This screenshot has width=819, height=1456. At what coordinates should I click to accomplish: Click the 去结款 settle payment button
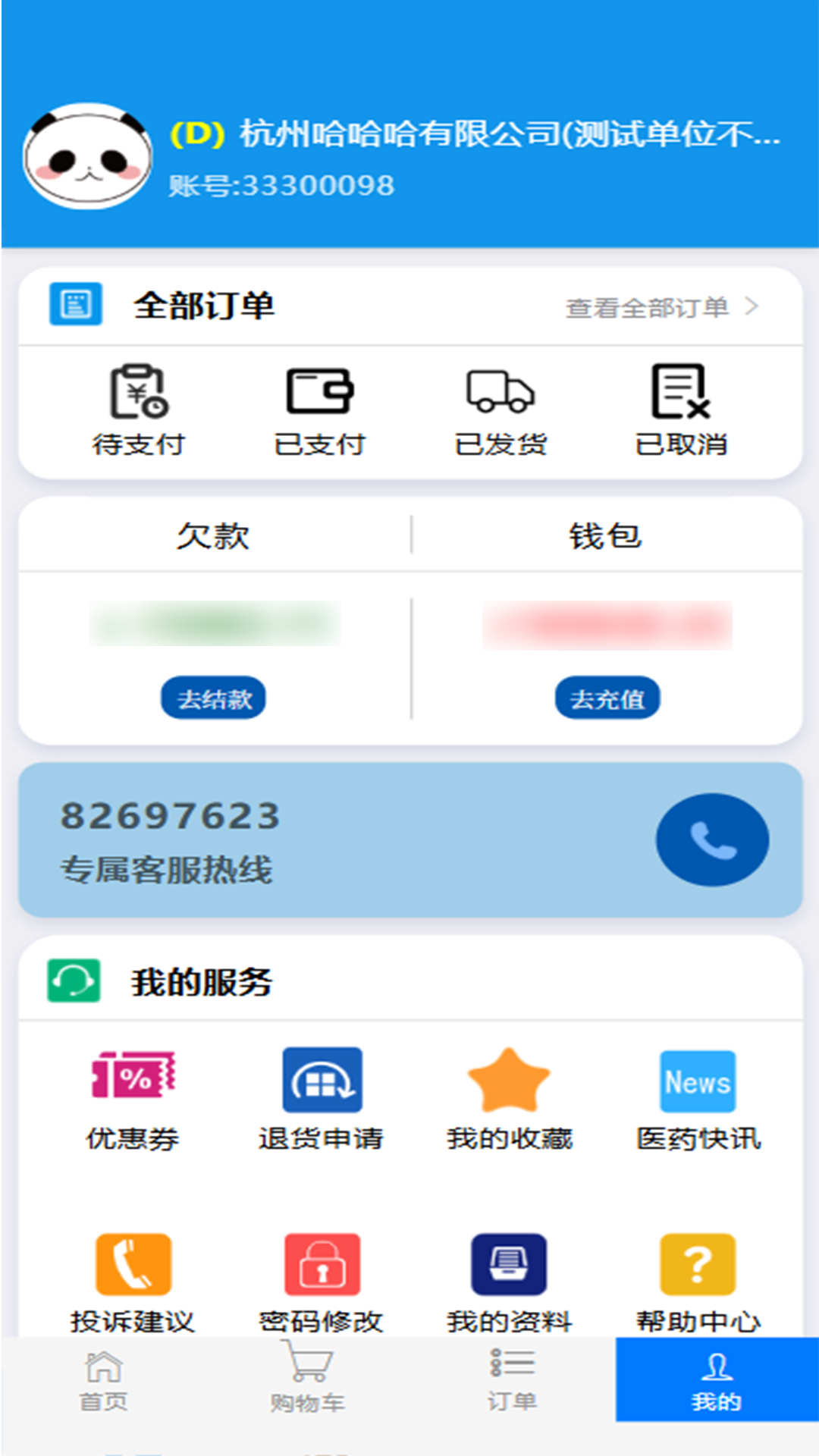(215, 698)
